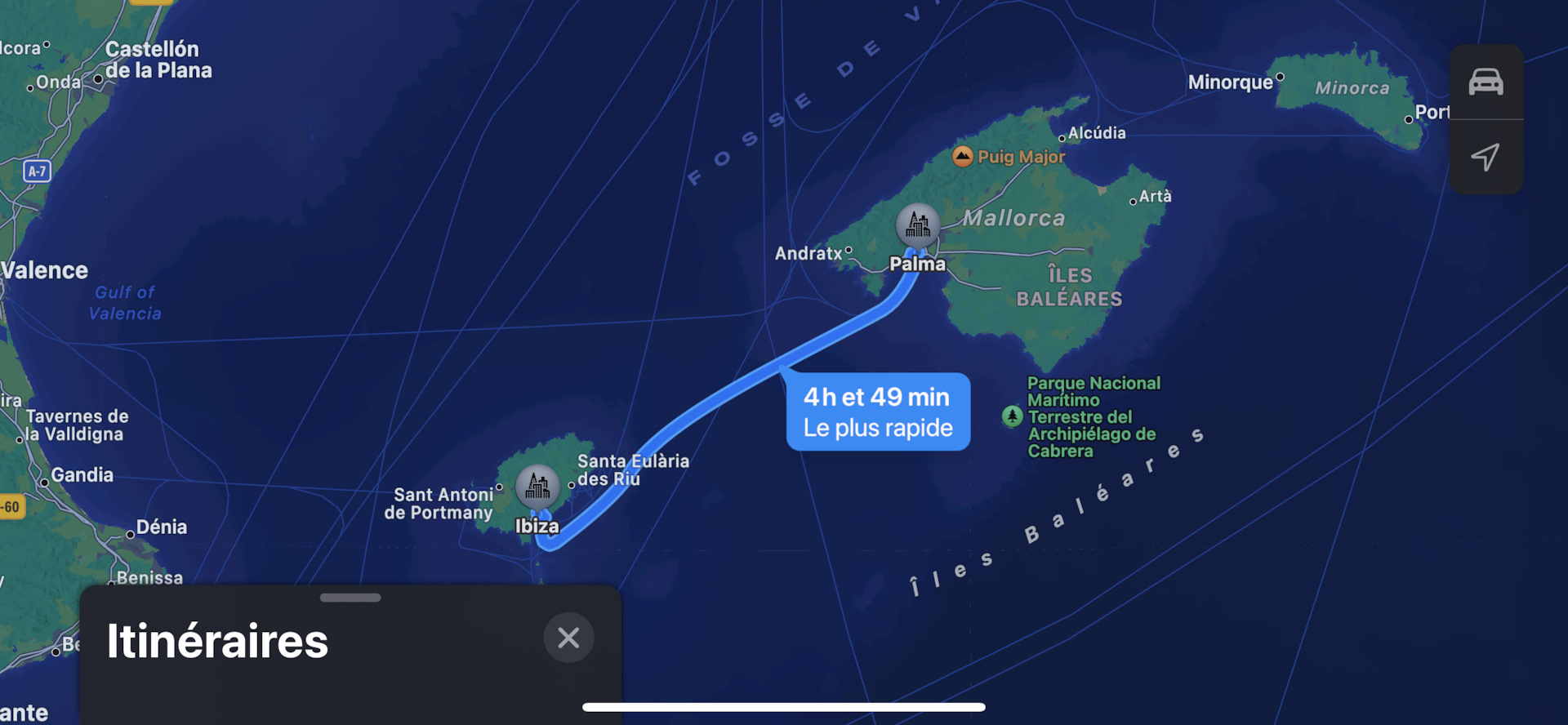Expand the Itinéraires sheet handle

click(x=350, y=598)
